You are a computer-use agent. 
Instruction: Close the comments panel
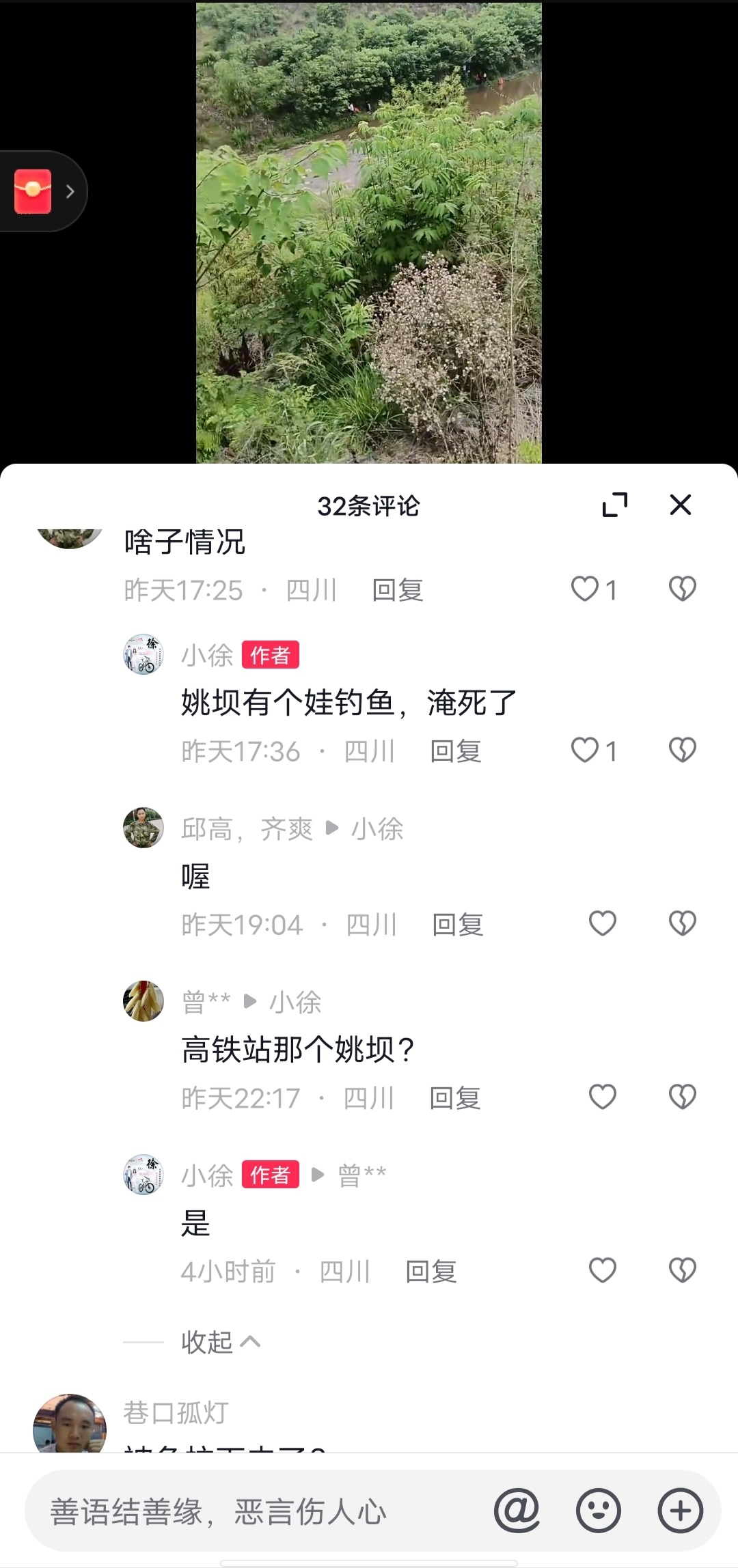click(681, 505)
